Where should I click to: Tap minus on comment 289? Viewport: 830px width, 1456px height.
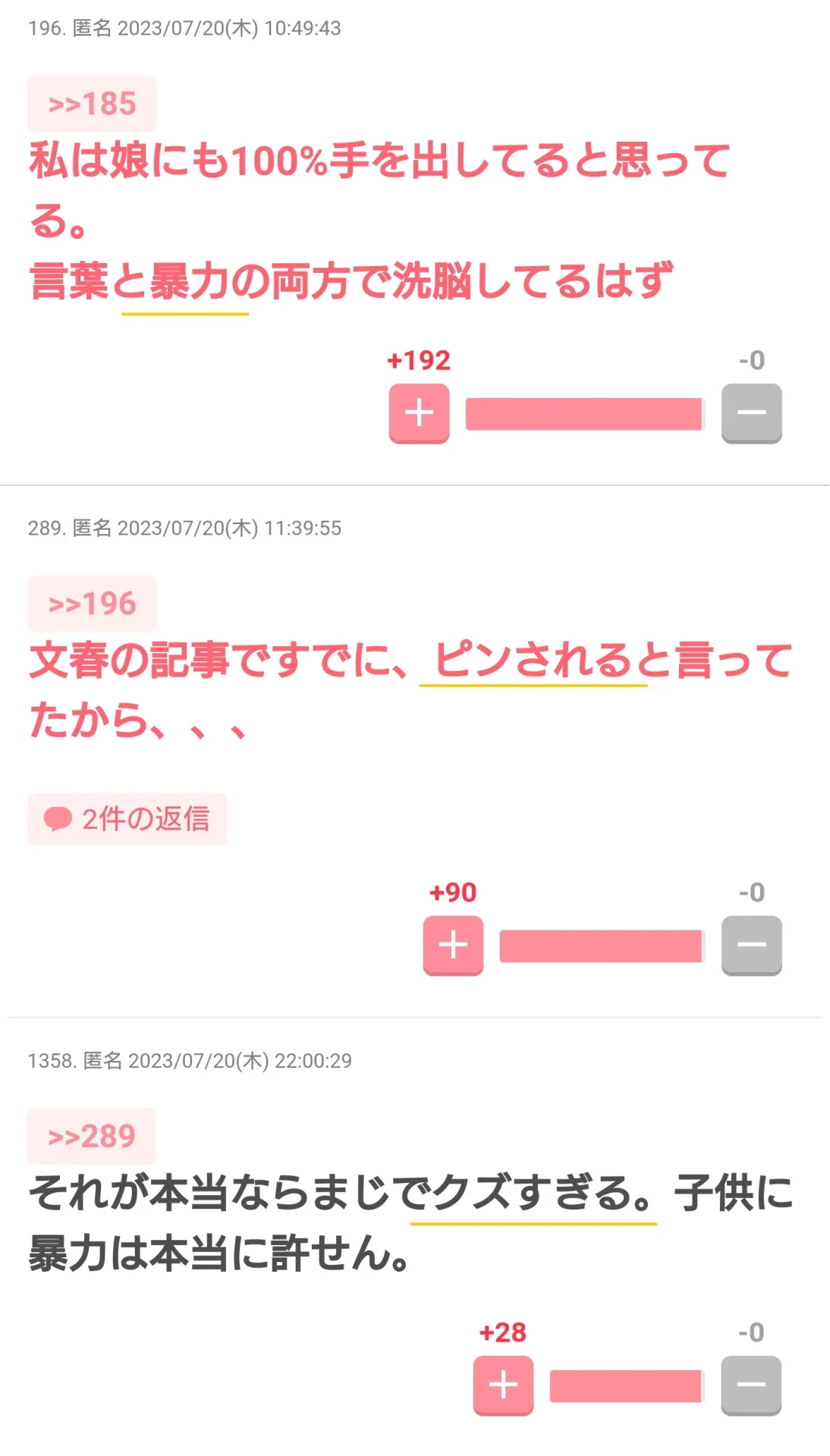pyautogui.click(x=751, y=945)
